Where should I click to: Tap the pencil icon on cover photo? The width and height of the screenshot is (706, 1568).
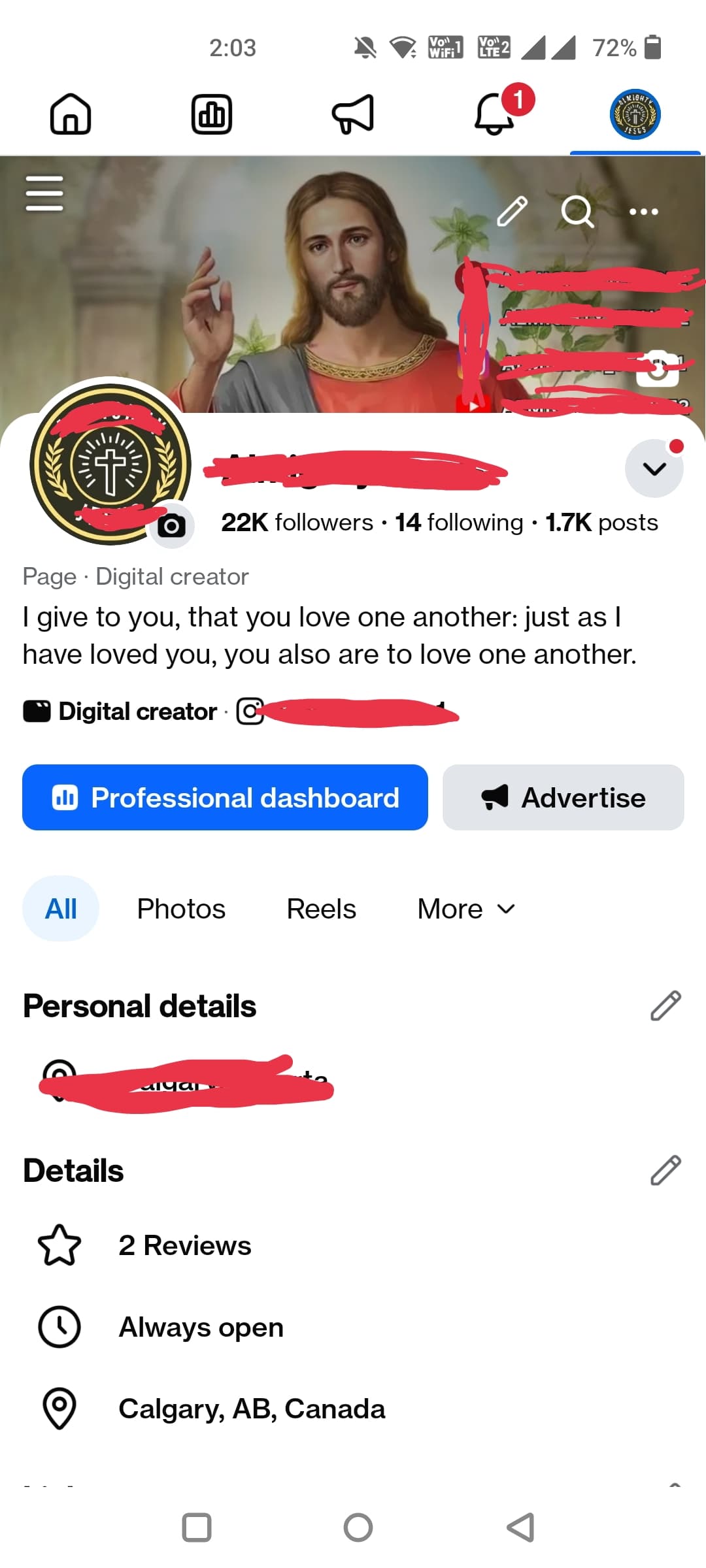coord(512,211)
